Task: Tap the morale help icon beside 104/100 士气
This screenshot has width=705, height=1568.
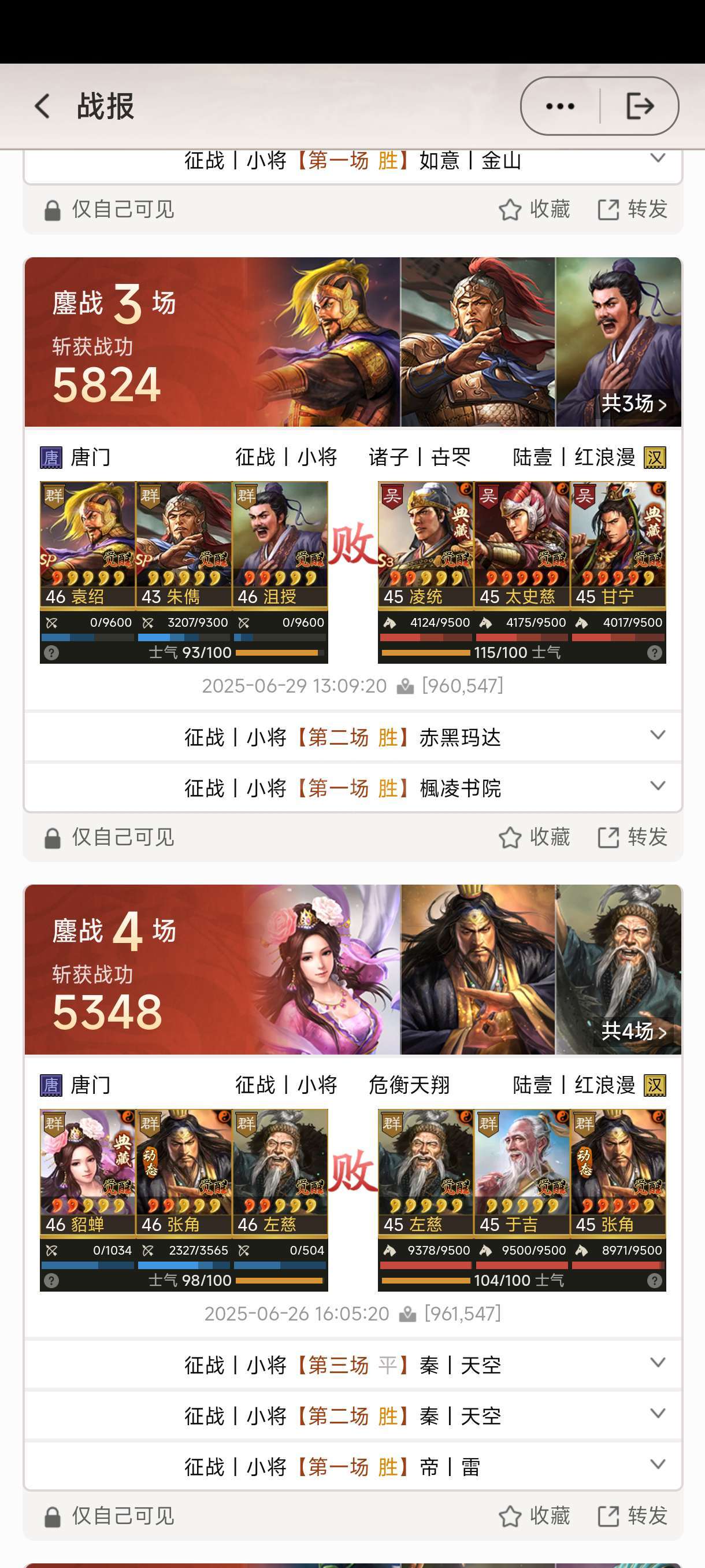Action: pyautogui.click(x=655, y=1281)
